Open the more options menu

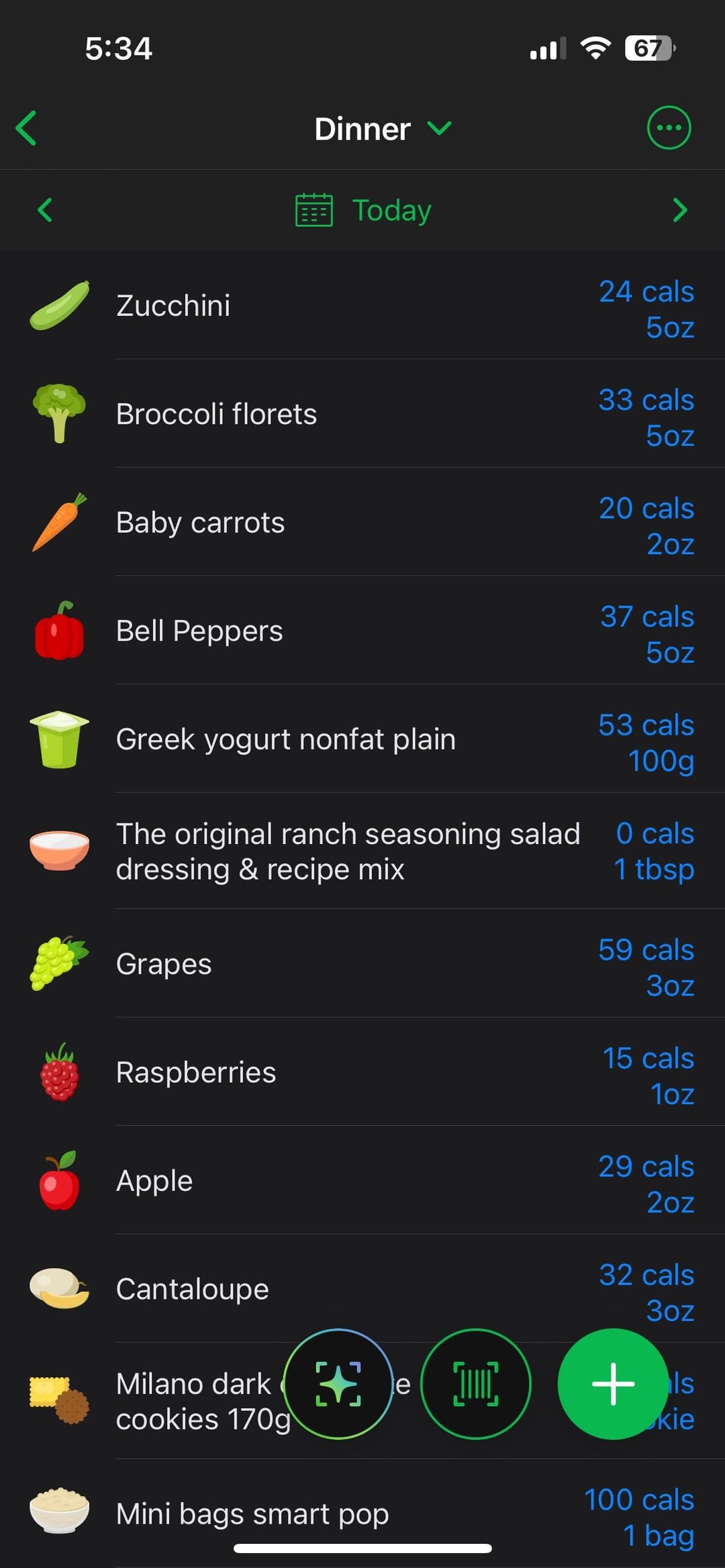point(669,127)
